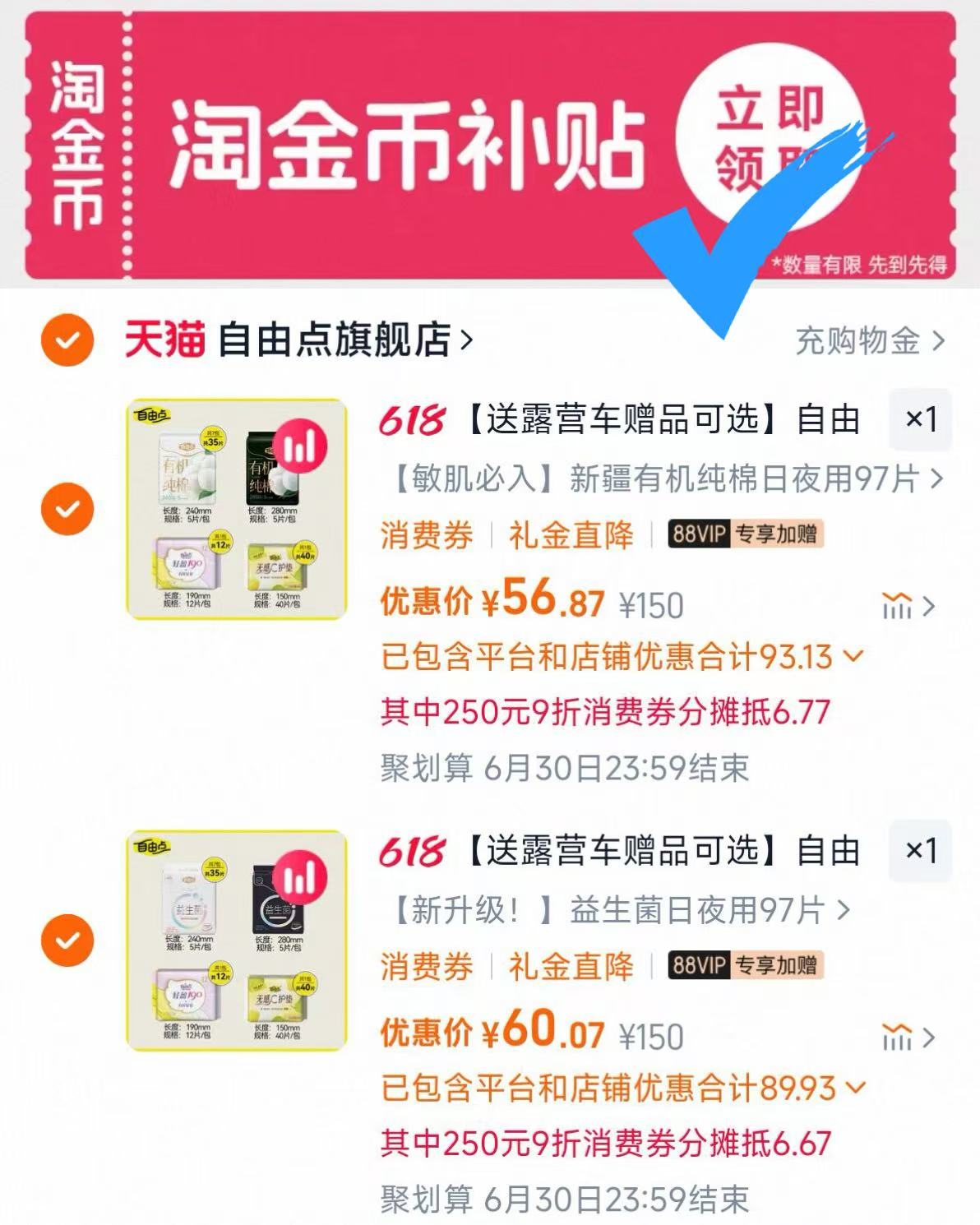Open the price trend icon beside ¥56.87
Viewport: 980px width, 1225px height.
click(906, 607)
